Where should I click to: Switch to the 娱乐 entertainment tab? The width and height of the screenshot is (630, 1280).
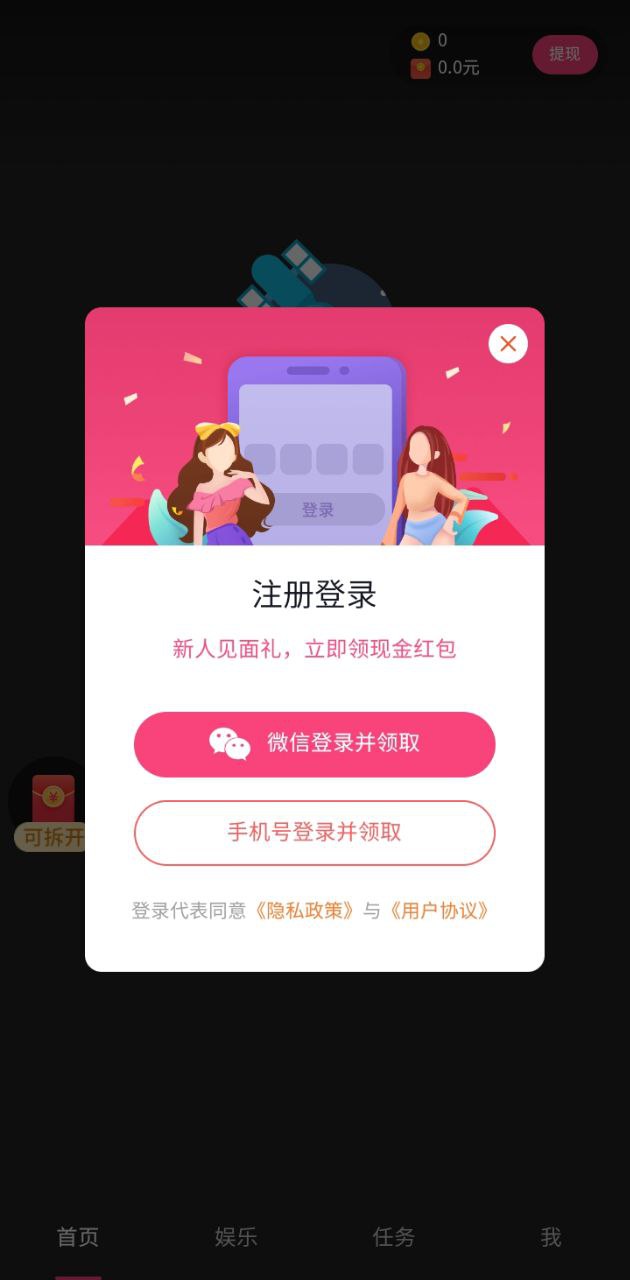point(236,1237)
